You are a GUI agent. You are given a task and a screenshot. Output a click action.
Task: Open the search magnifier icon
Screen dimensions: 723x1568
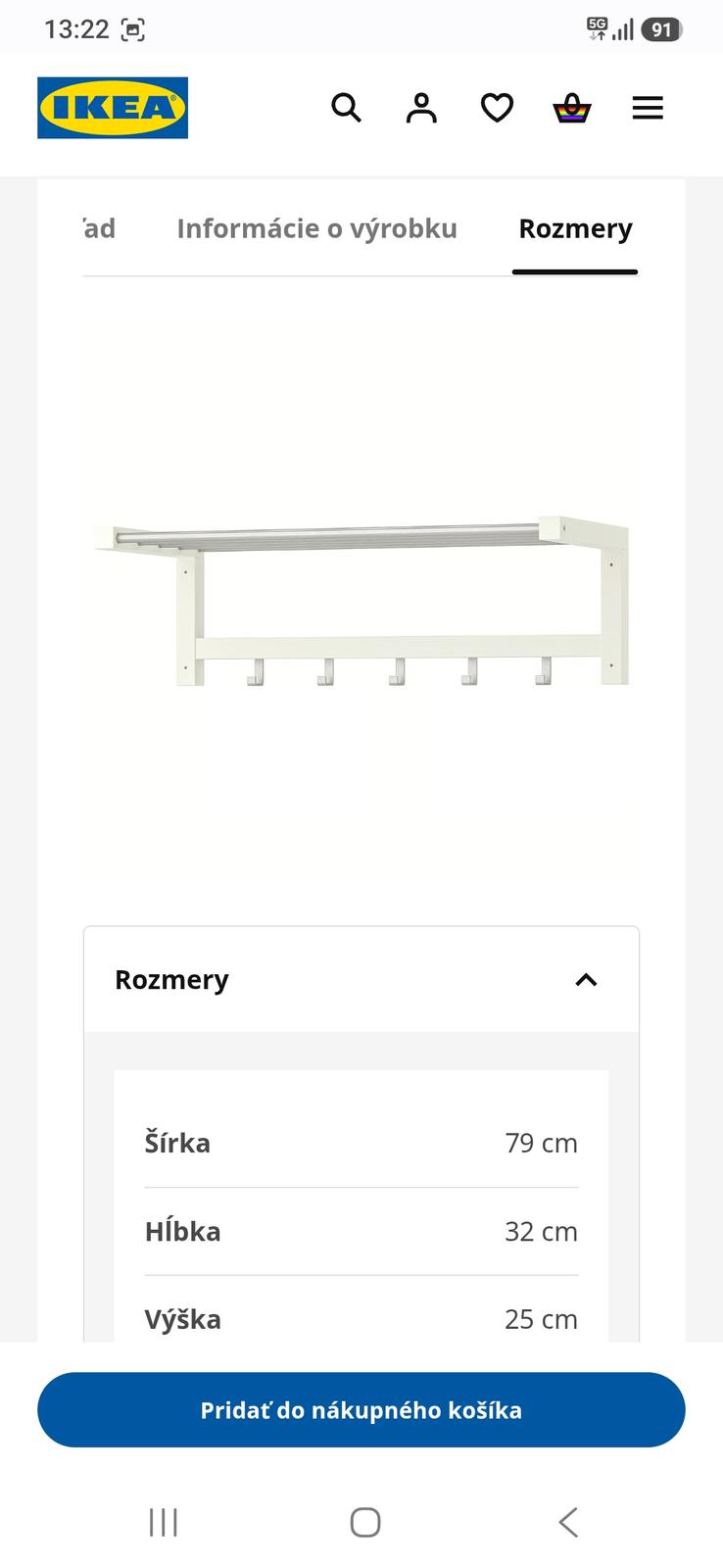tap(346, 108)
